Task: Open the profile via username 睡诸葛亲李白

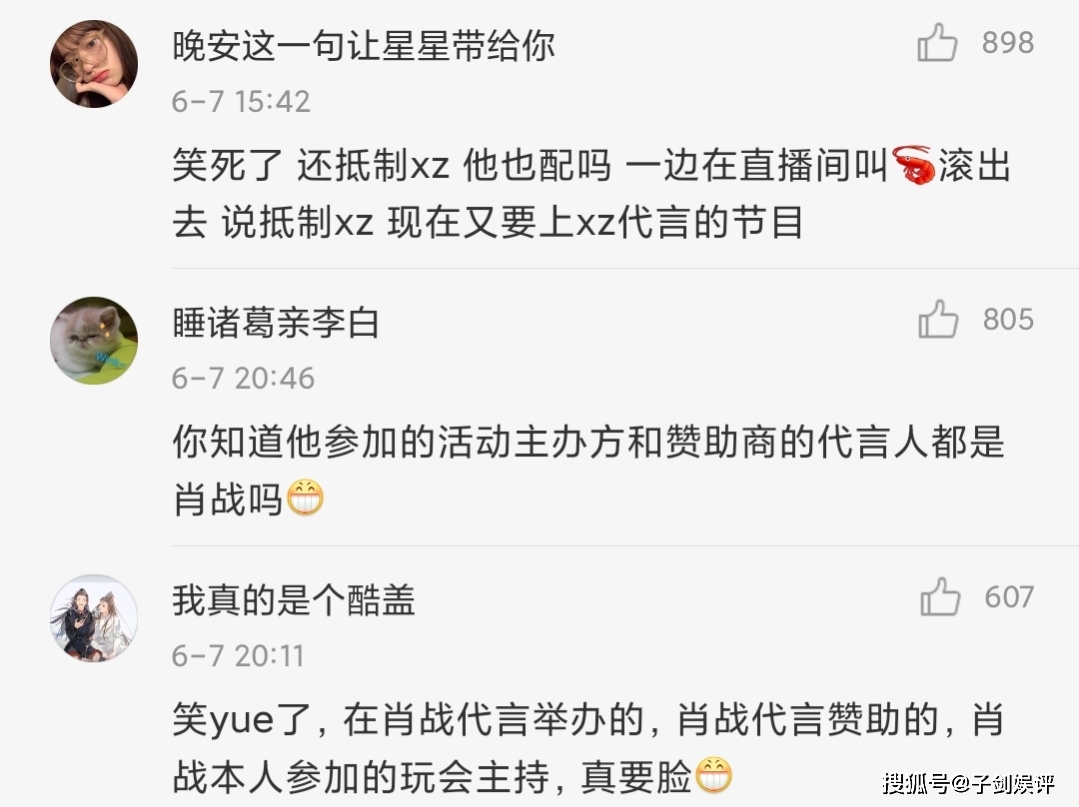Action: [276, 322]
